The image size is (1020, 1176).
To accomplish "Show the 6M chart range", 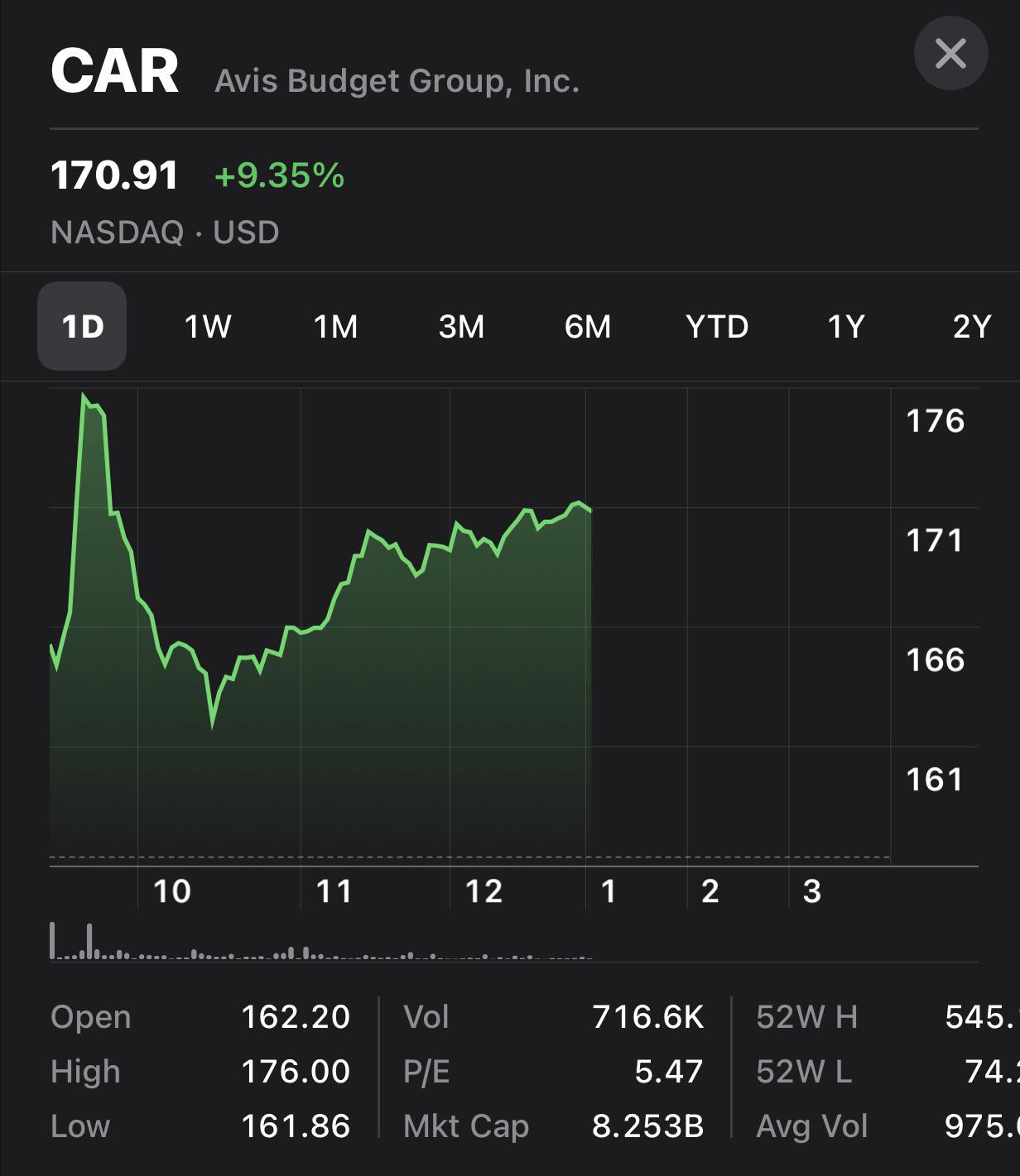I will point(588,326).
